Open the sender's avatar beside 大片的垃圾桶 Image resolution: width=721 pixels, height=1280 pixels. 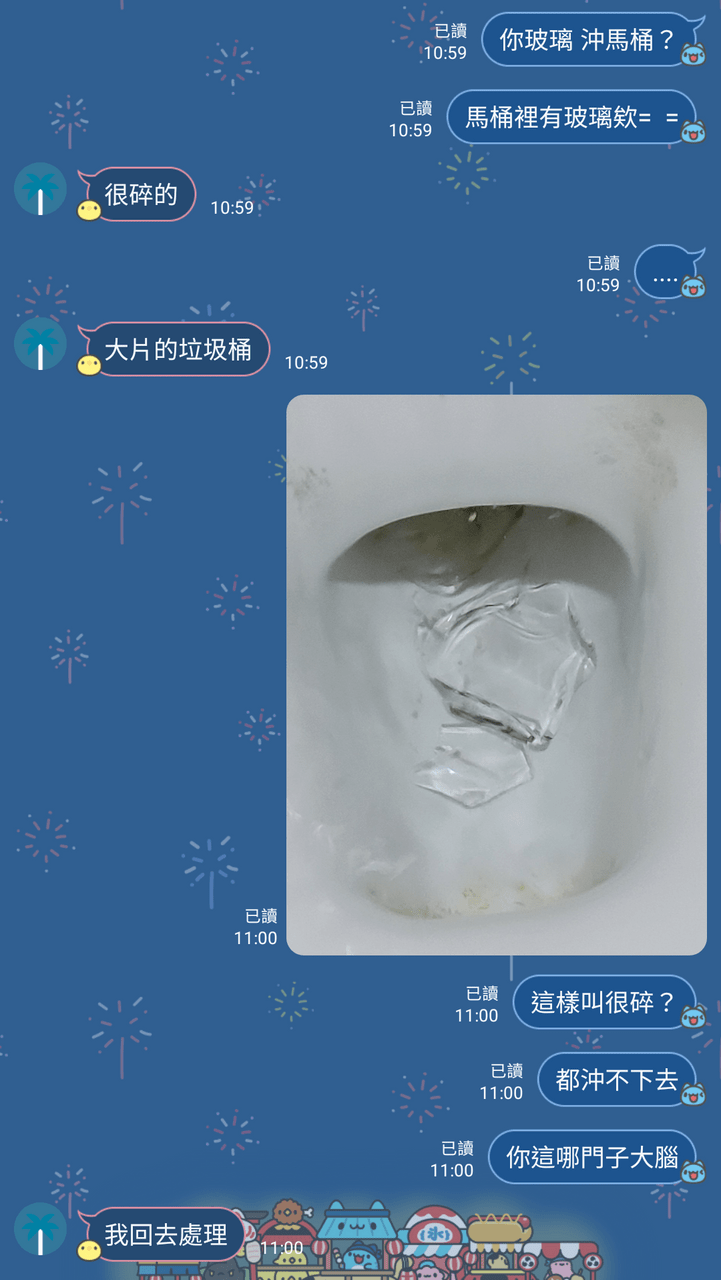coord(40,344)
